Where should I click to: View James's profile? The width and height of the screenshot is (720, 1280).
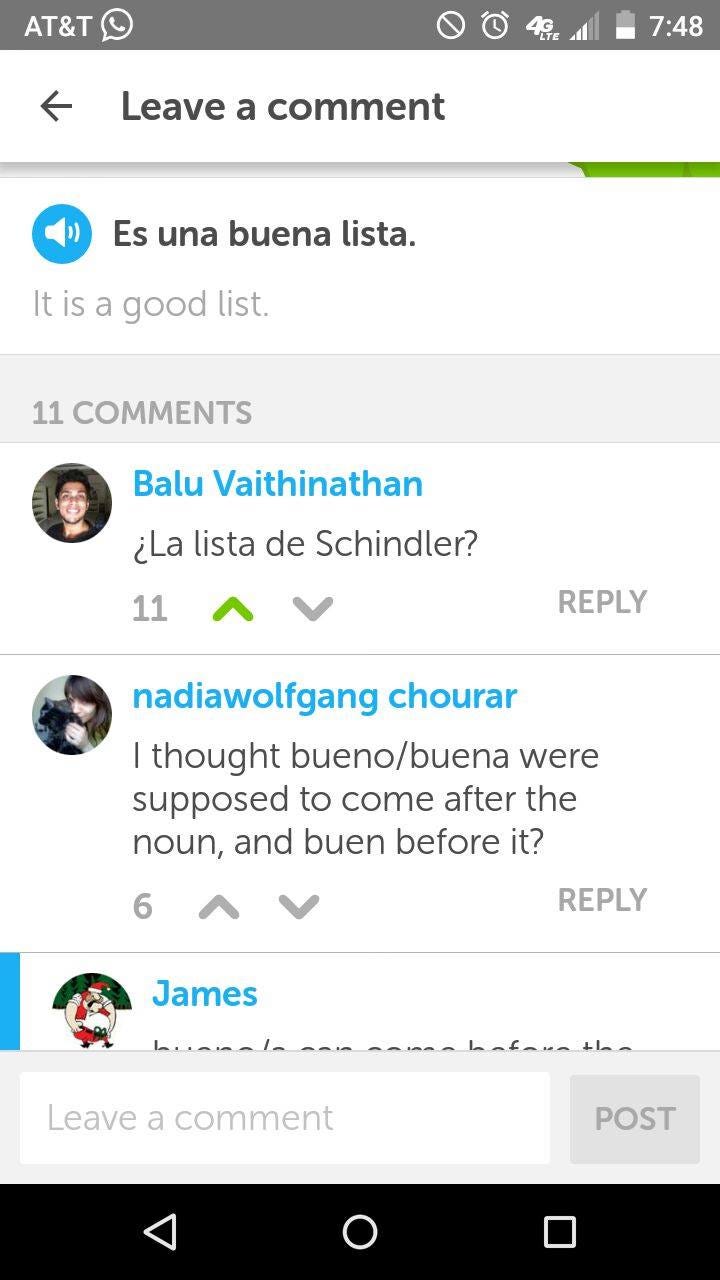coord(205,994)
